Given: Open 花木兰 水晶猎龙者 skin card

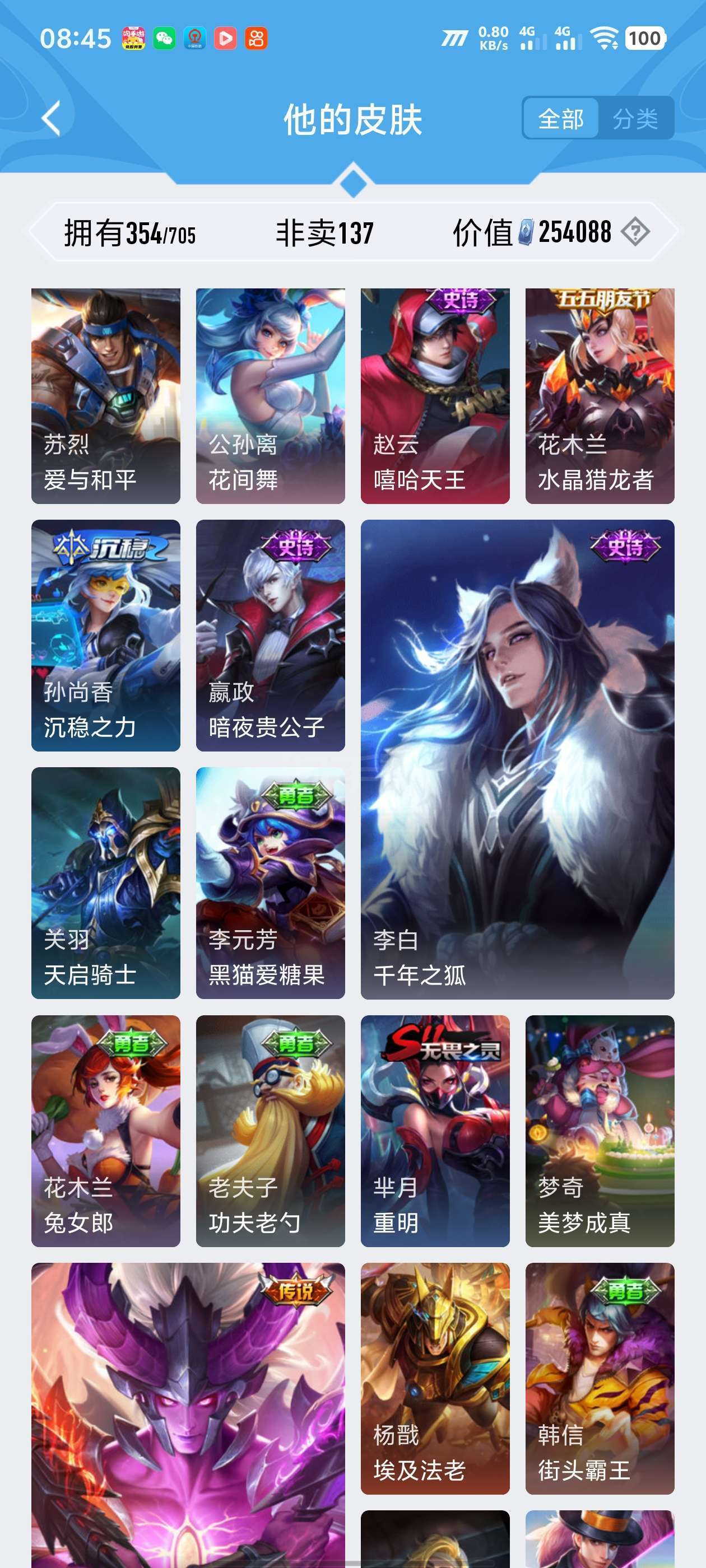Looking at the screenshot, I should [600, 396].
